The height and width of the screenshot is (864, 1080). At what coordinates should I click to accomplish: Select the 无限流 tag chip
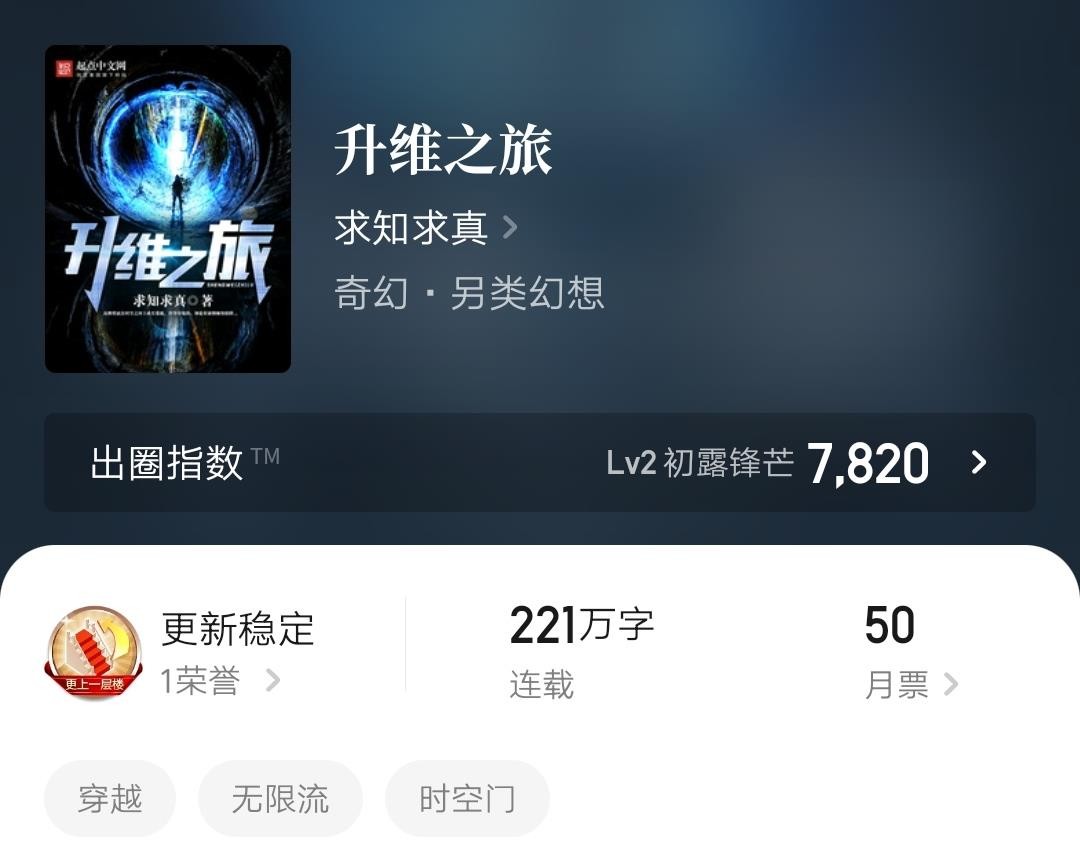[x=280, y=799]
